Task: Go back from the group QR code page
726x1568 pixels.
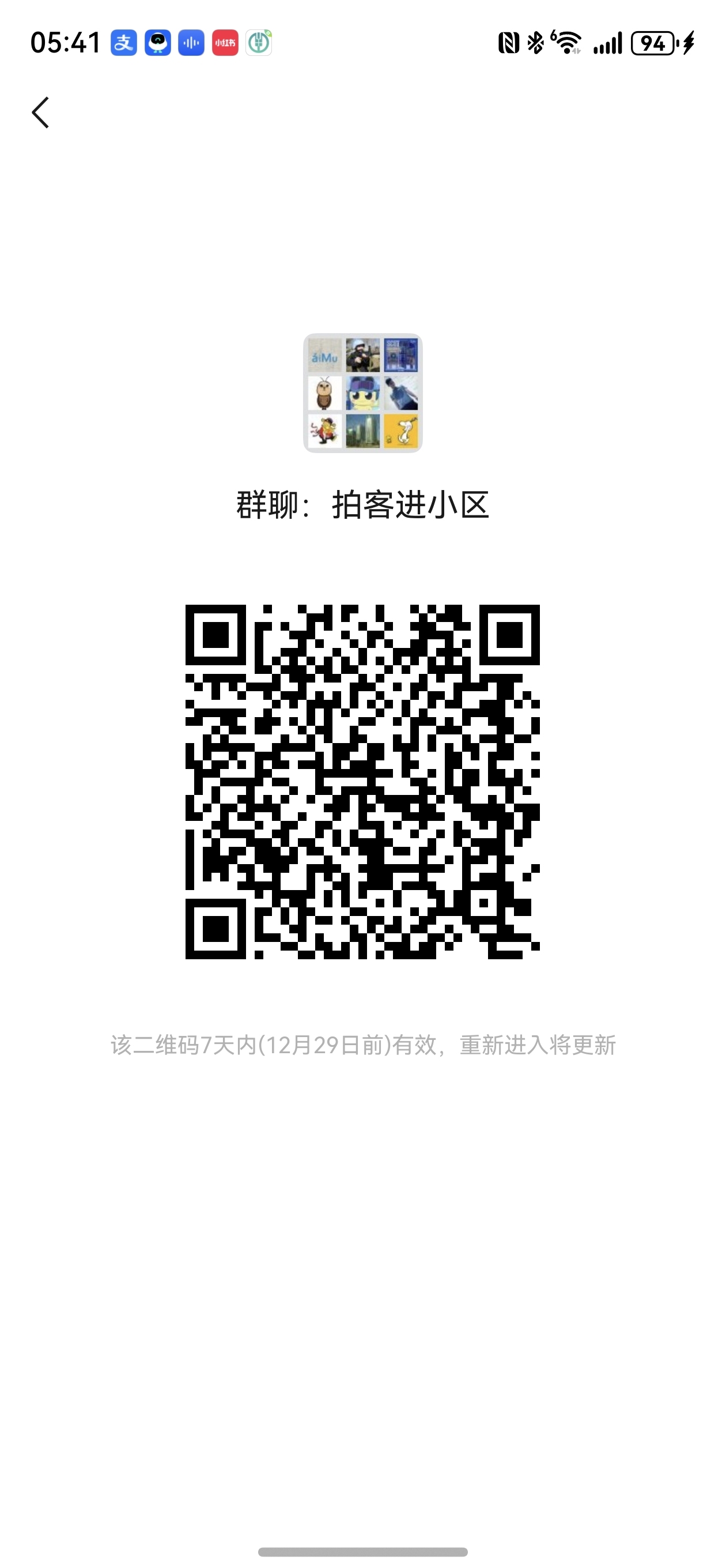Action: click(x=40, y=112)
